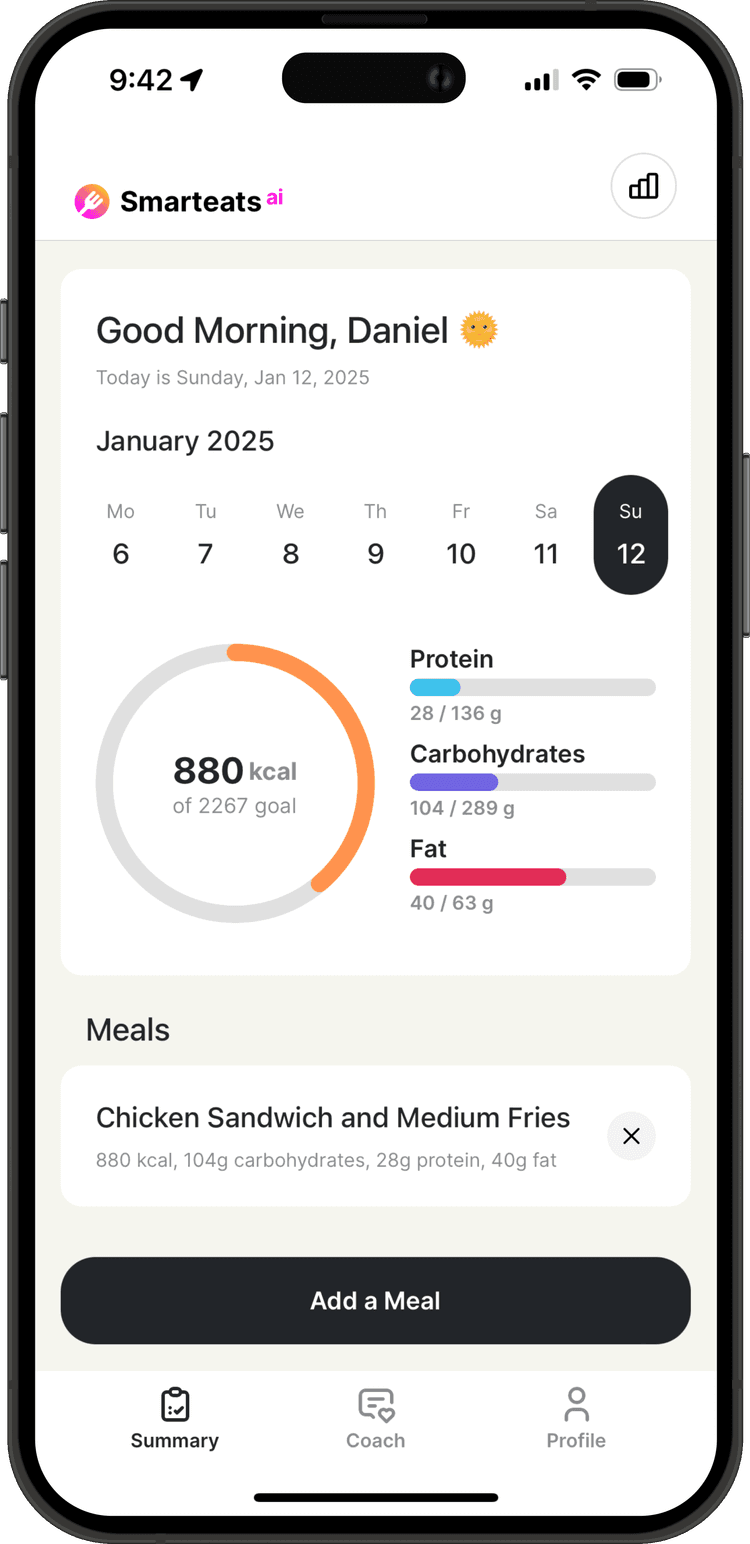Tap the selected Sunday 12 date
The height and width of the screenshot is (1544, 750).
point(630,535)
